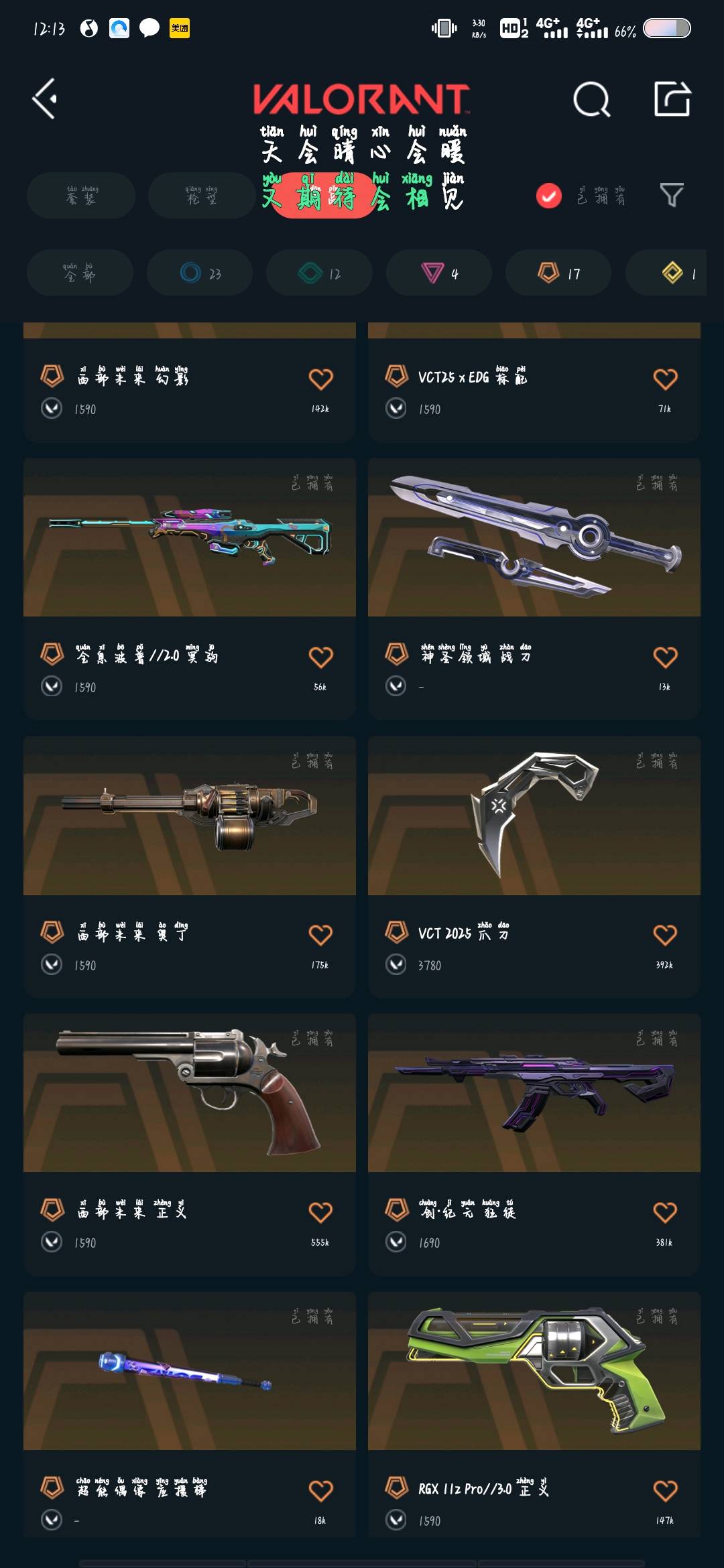Viewport: 724px width, 1568px height.
Task: Open the filter funnel icon
Action: coord(671,195)
